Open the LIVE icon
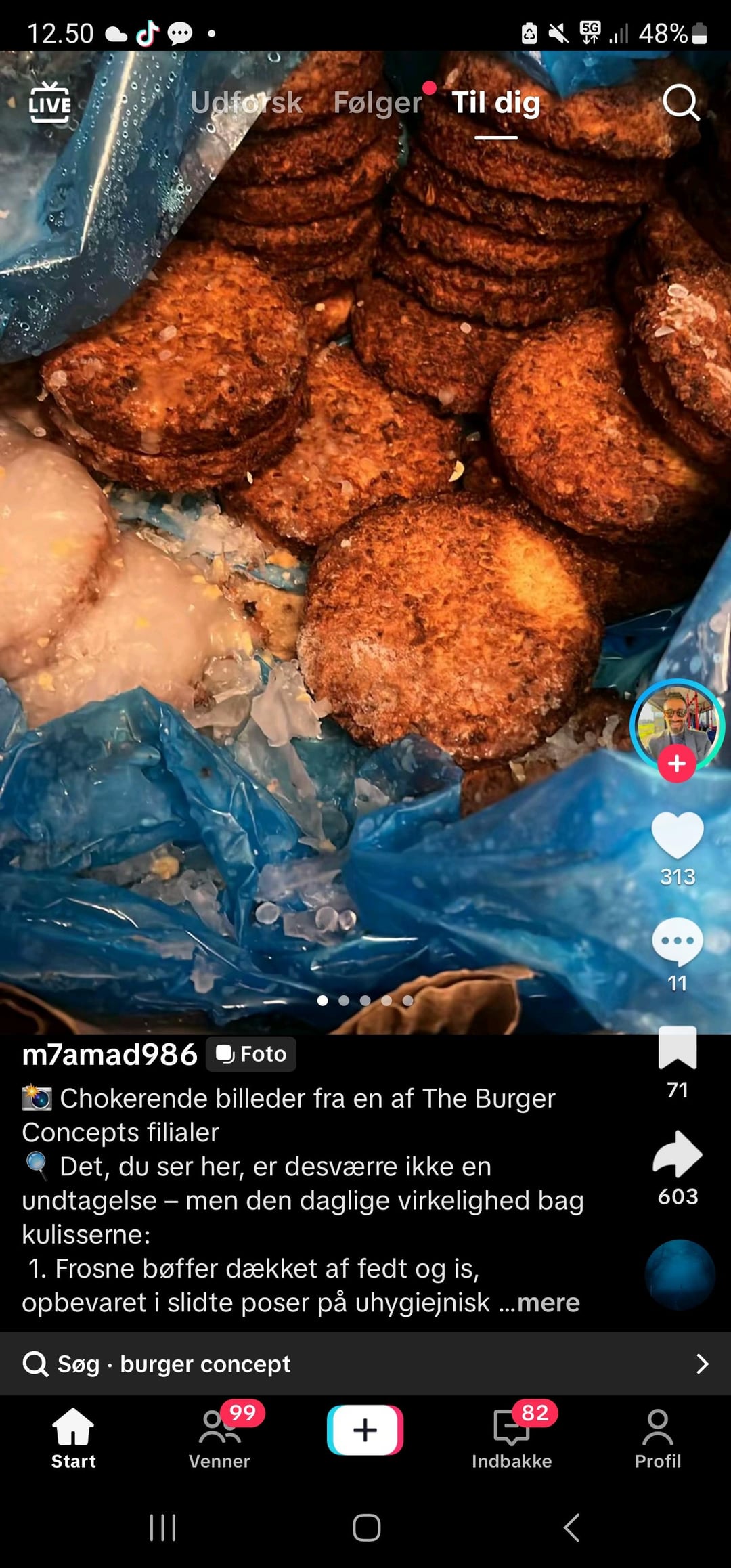The height and width of the screenshot is (1568, 731). click(x=49, y=102)
